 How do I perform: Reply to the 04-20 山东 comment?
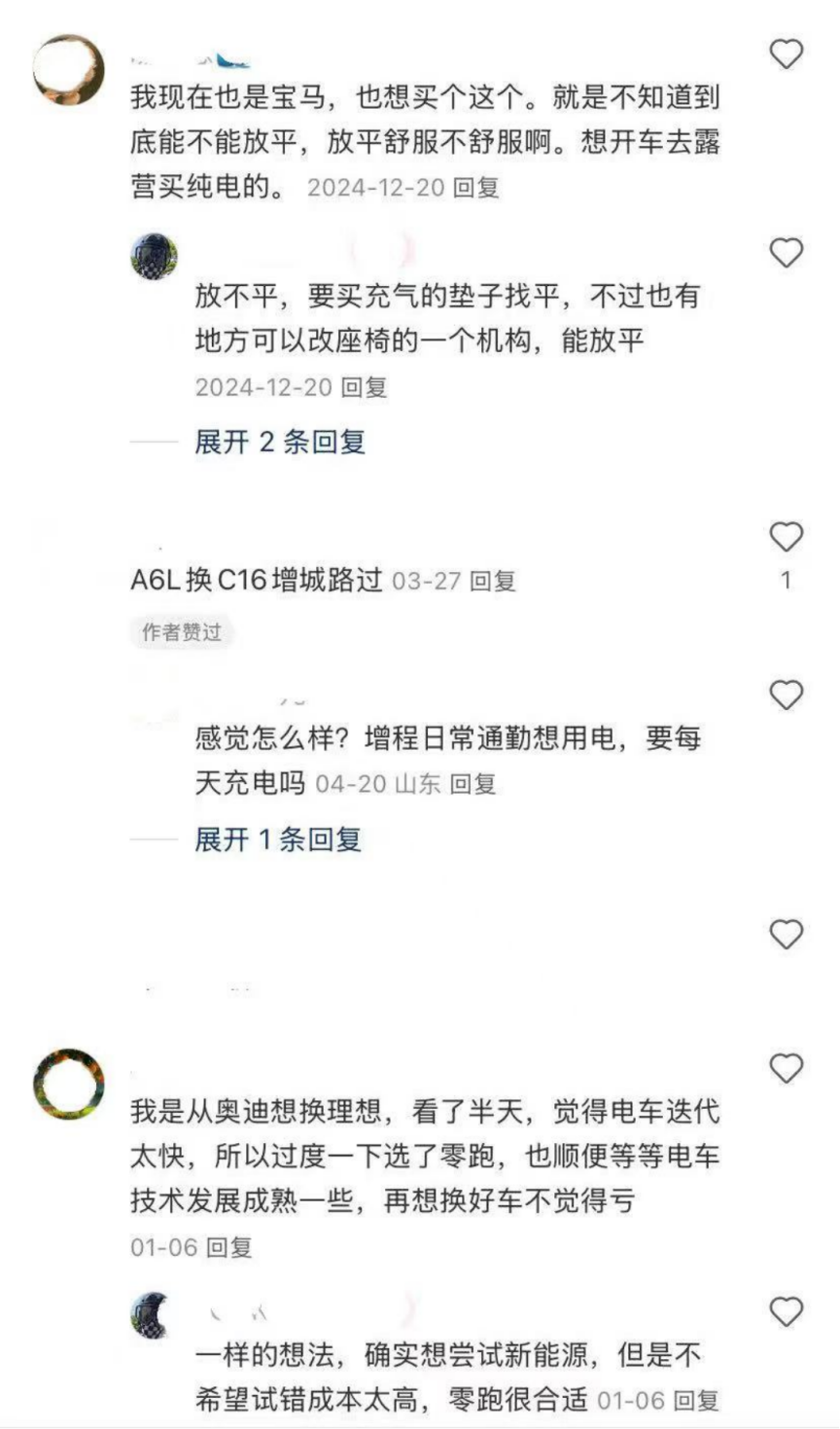click(473, 784)
